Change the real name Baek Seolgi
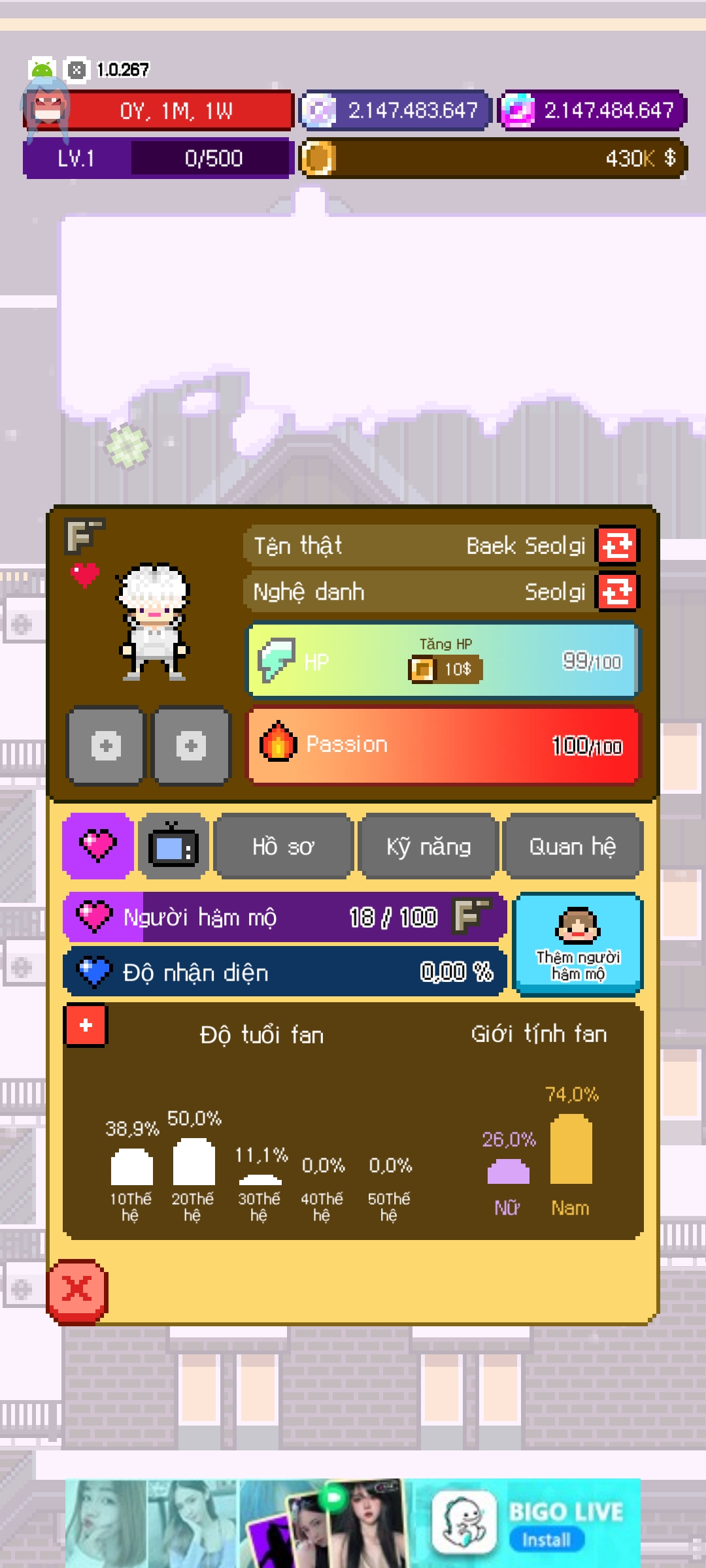Viewport: 706px width, 1568px height. pyautogui.click(x=617, y=545)
